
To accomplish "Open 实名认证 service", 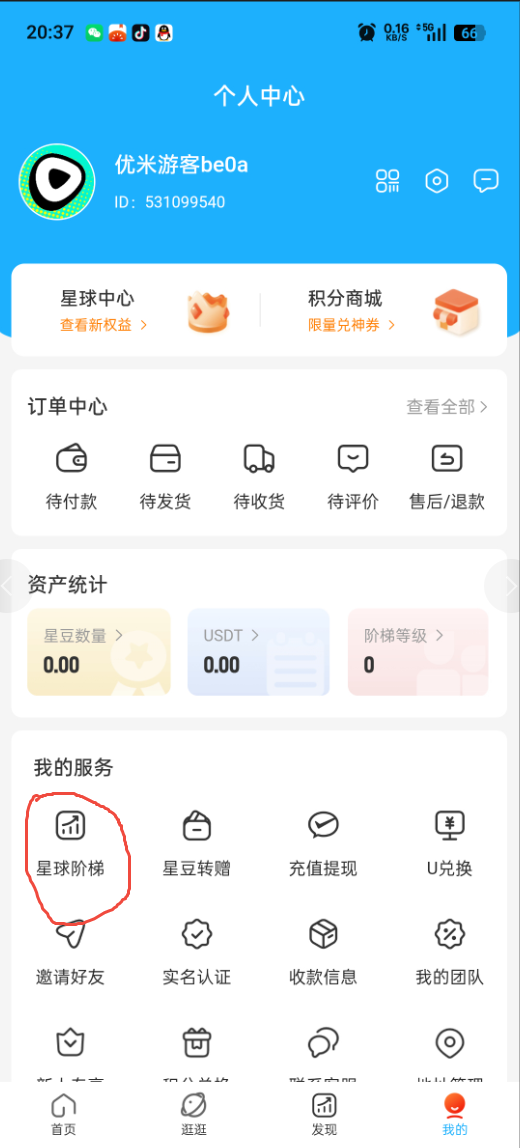I will pyautogui.click(x=196, y=953).
